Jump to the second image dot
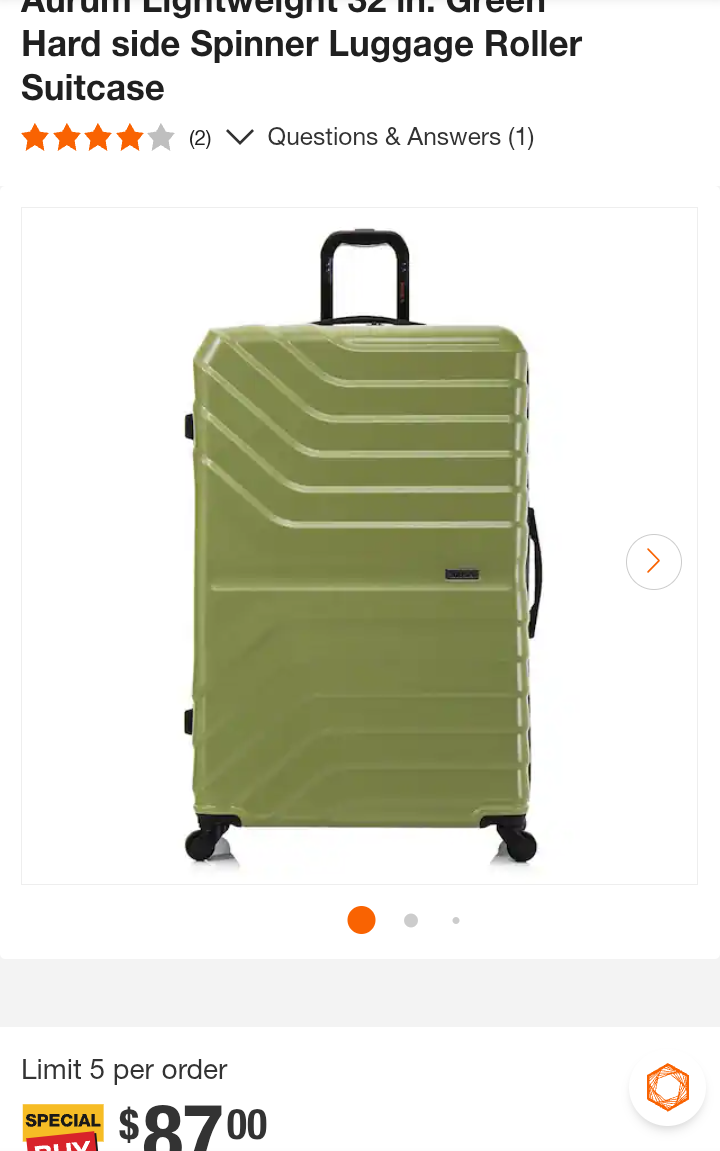The image size is (720, 1151). tap(411, 920)
